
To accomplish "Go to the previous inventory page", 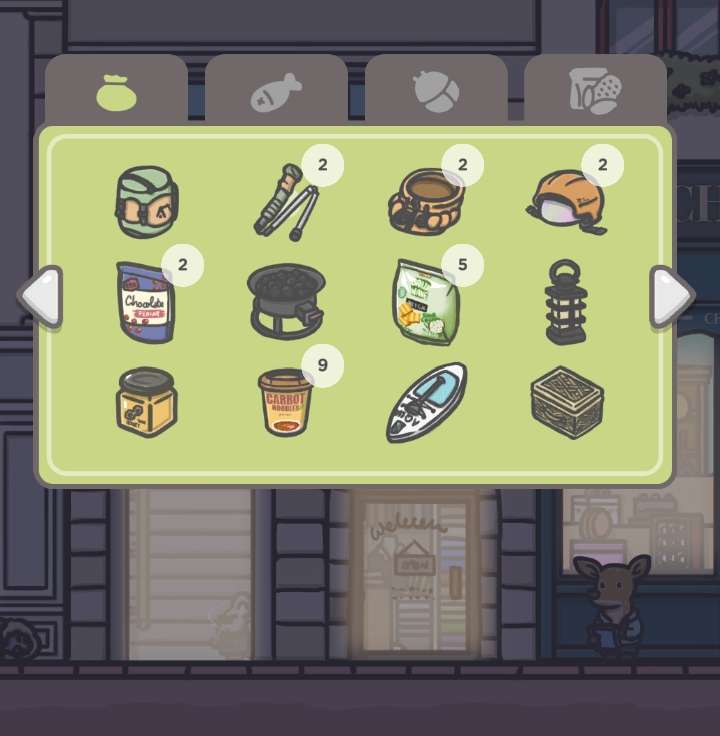I will coord(40,297).
